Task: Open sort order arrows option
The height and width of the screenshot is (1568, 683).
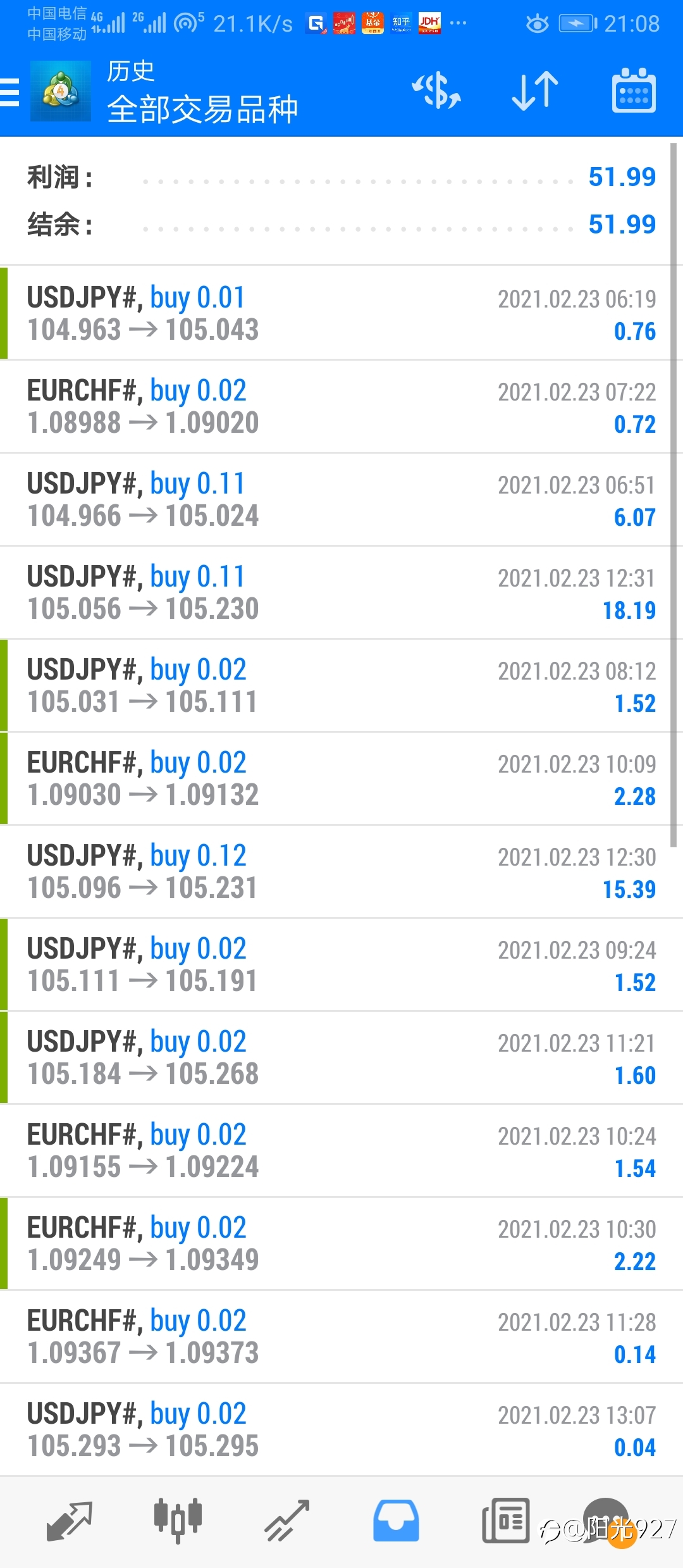Action: 535,91
